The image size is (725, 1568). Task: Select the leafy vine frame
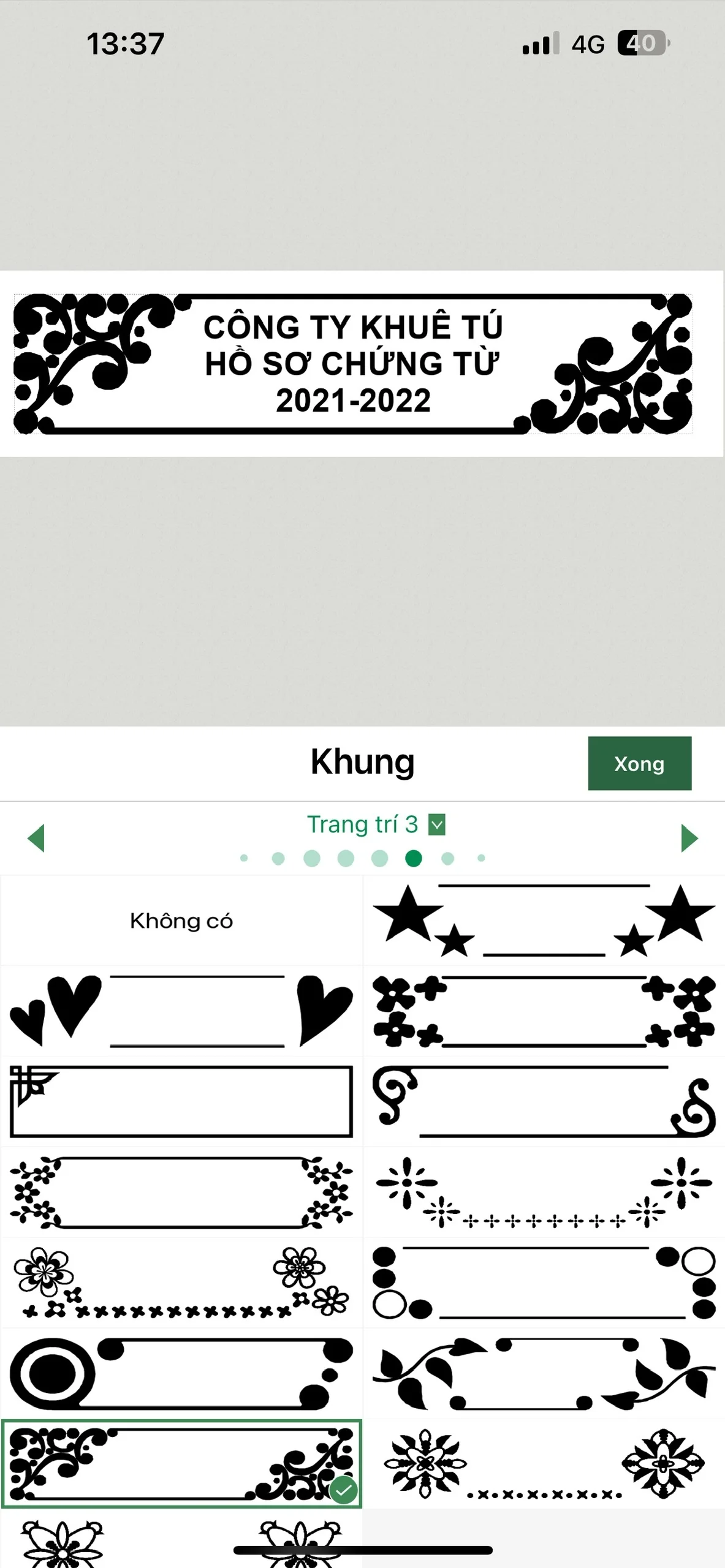pyautogui.click(x=544, y=1373)
